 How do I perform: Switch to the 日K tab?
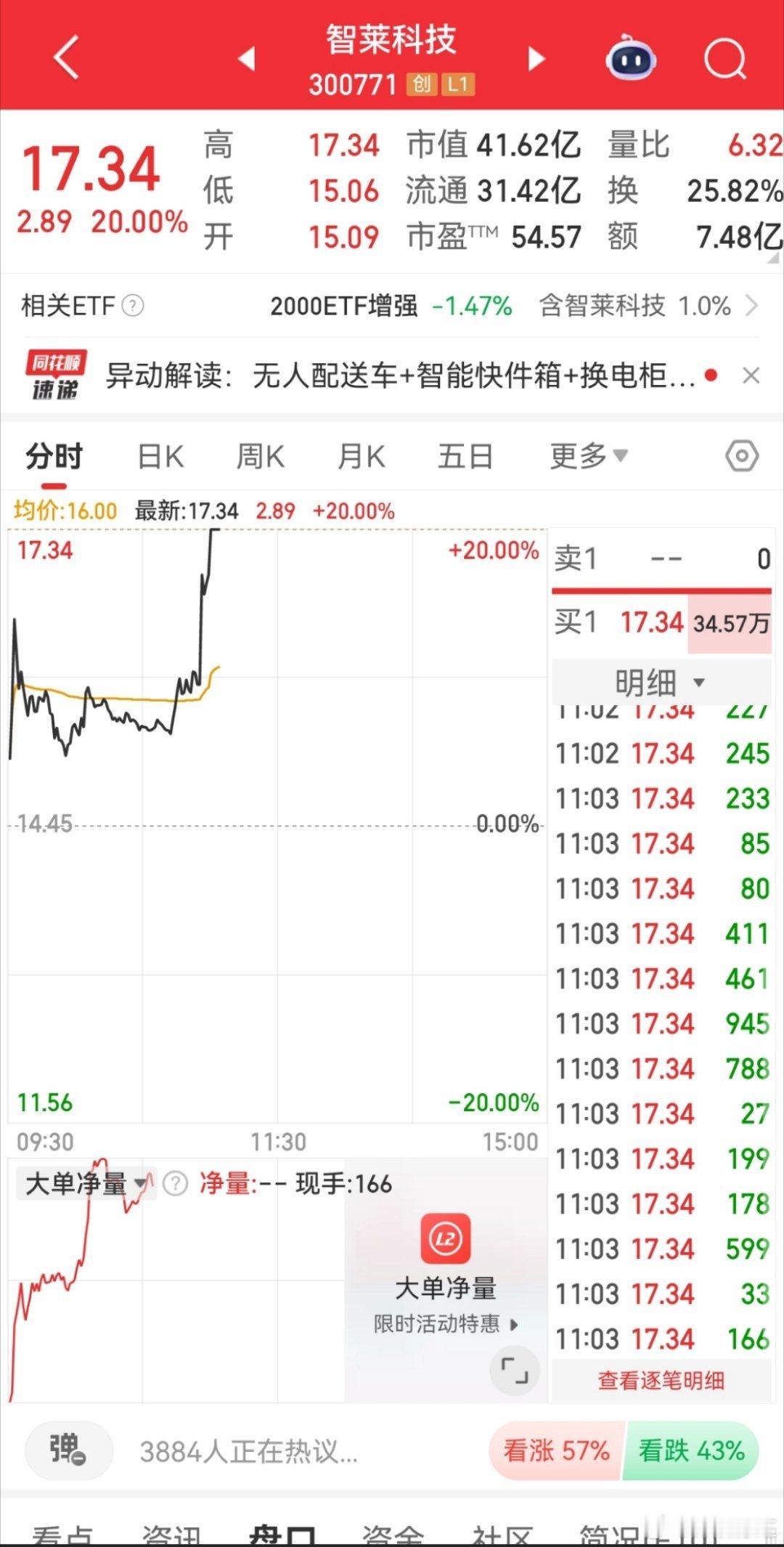pos(160,455)
